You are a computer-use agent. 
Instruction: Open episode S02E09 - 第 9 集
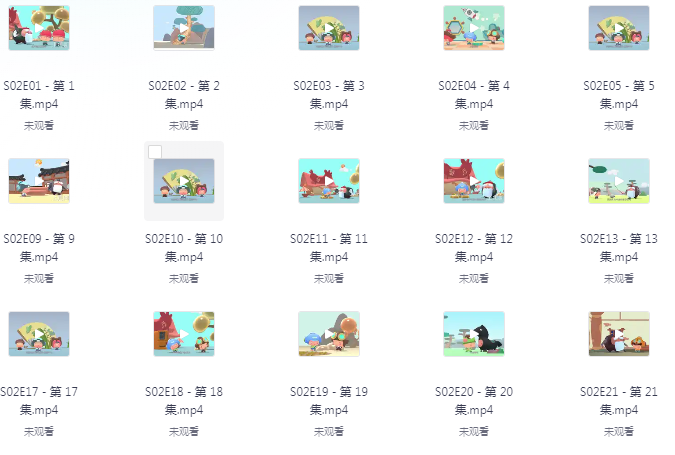[x=39, y=181]
